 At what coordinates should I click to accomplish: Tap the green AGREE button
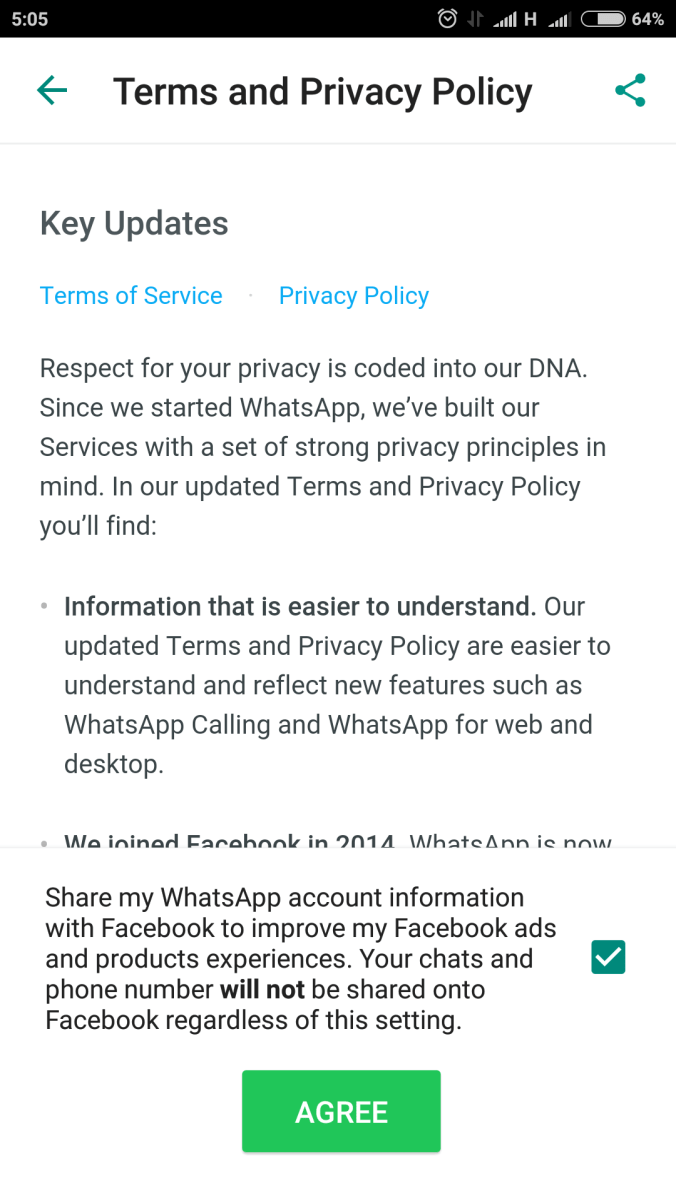point(341,1112)
